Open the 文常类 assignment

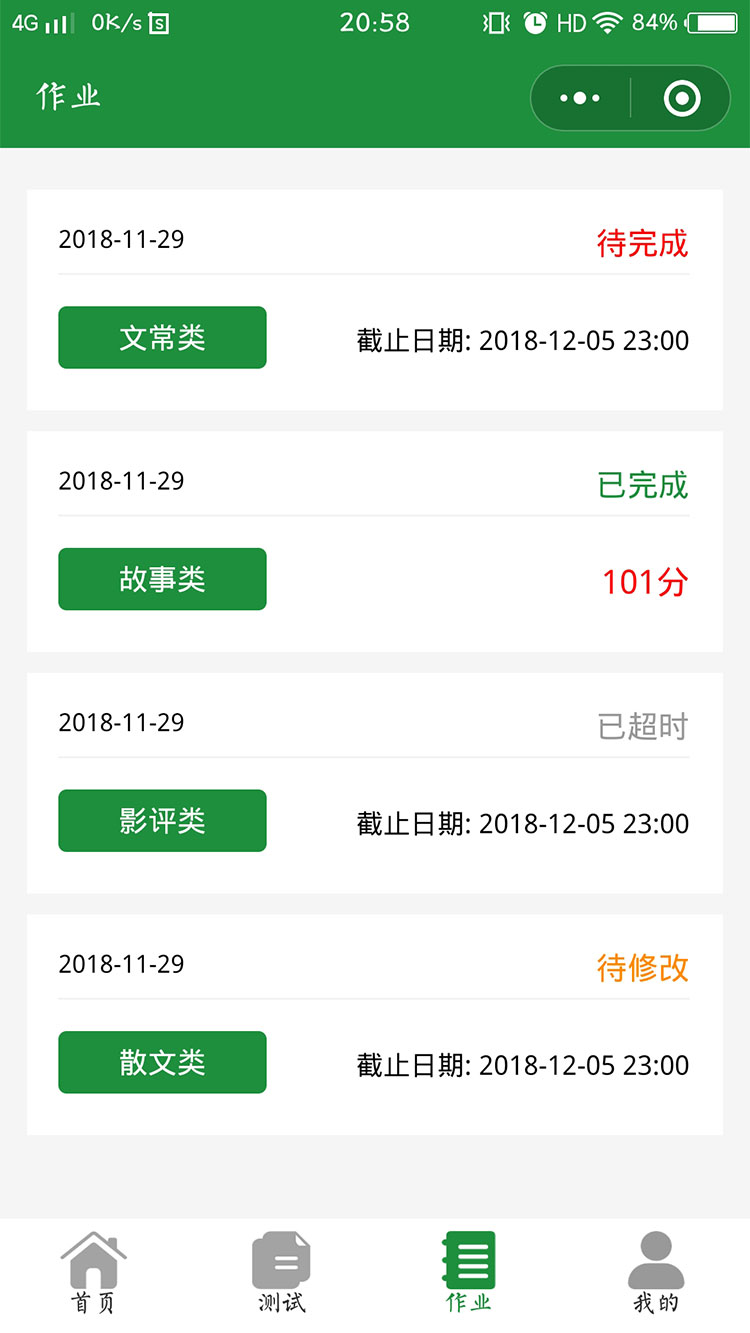(x=162, y=338)
